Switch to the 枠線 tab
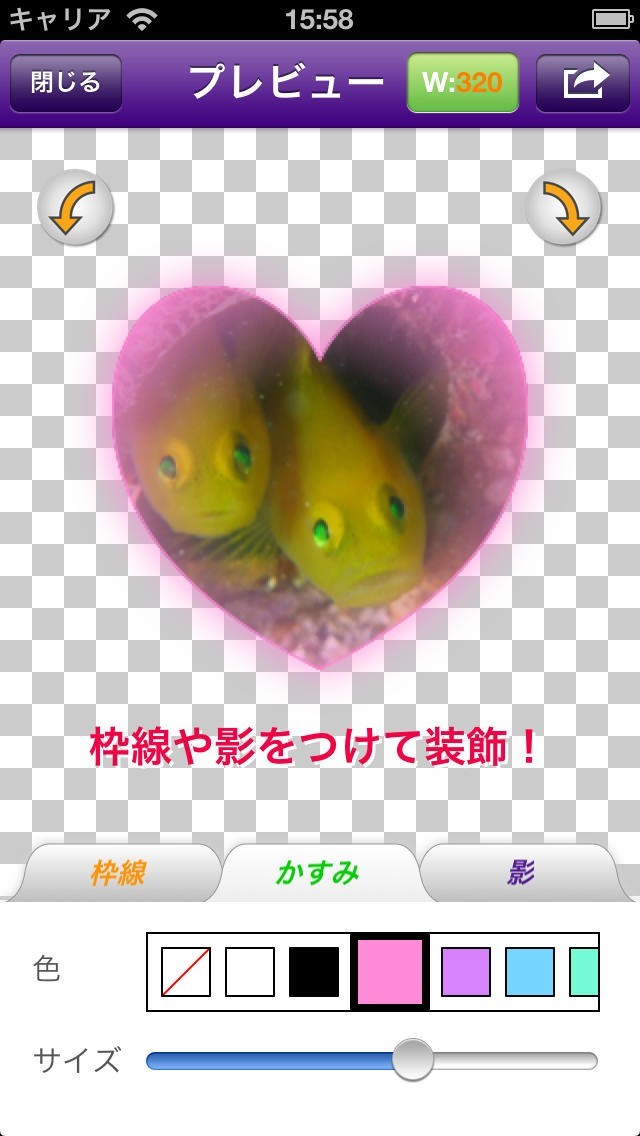The height and width of the screenshot is (1136, 640). [x=120, y=873]
